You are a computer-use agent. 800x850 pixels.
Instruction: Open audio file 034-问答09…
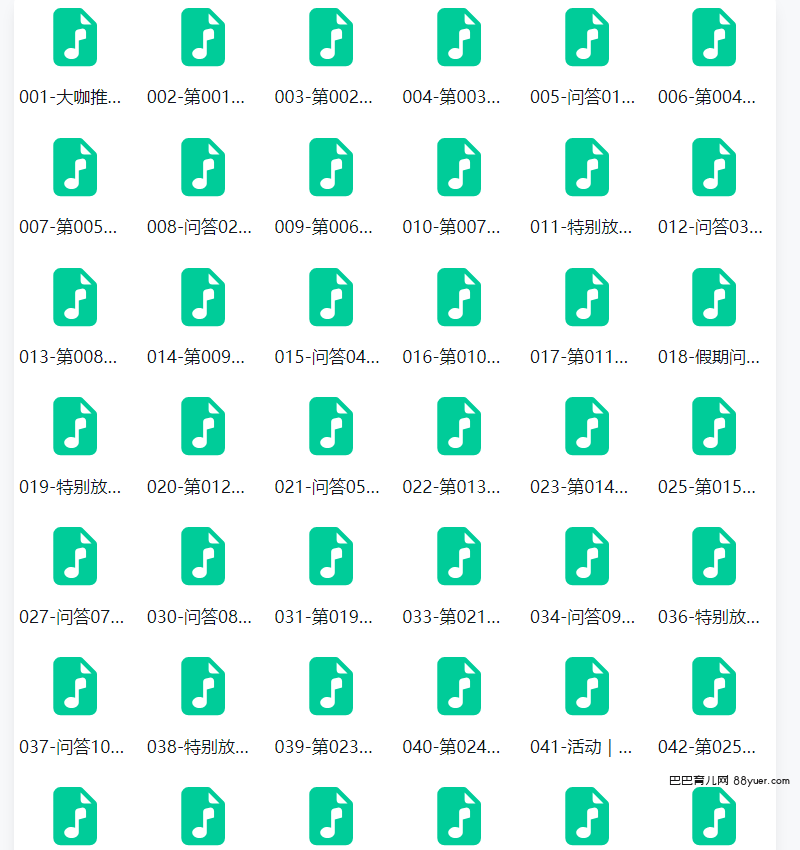point(587,556)
